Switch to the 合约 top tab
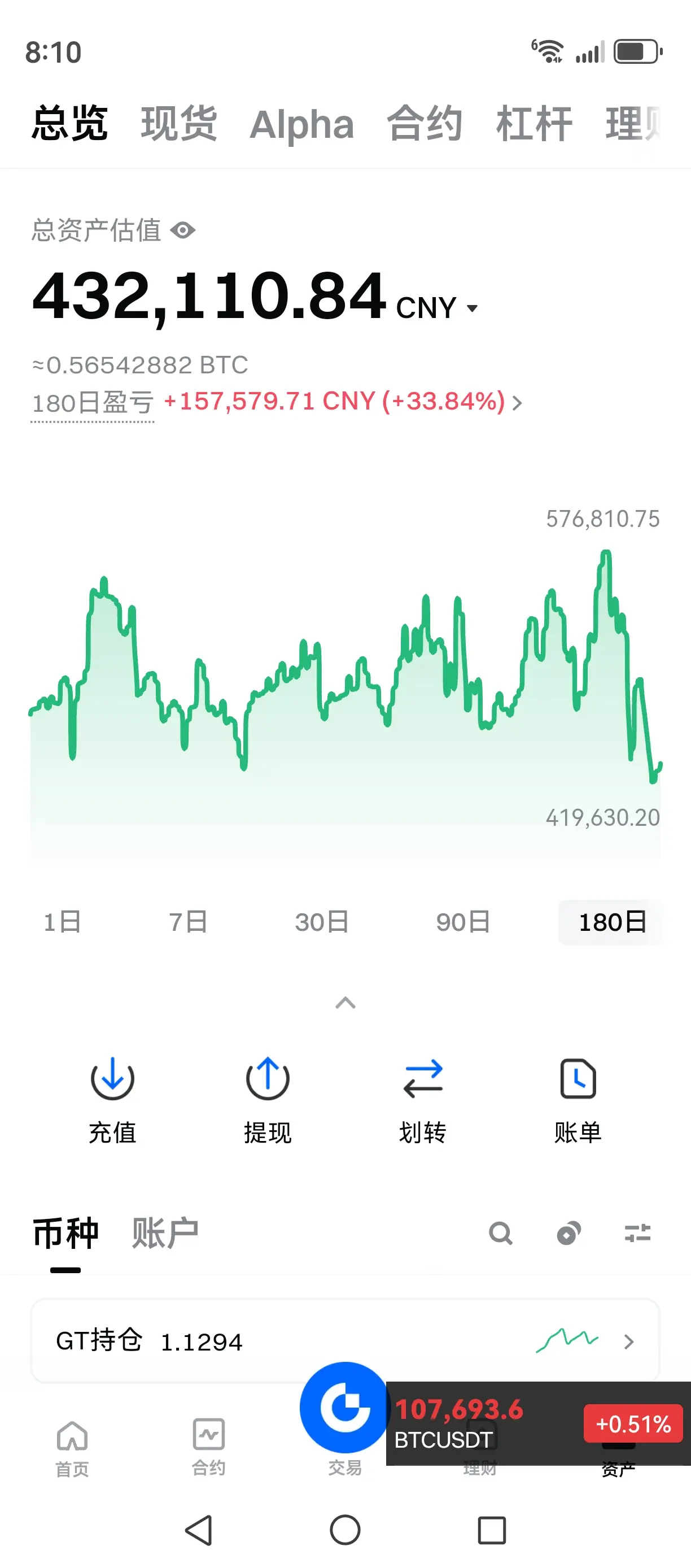The image size is (691, 1568). pyautogui.click(x=425, y=124)
